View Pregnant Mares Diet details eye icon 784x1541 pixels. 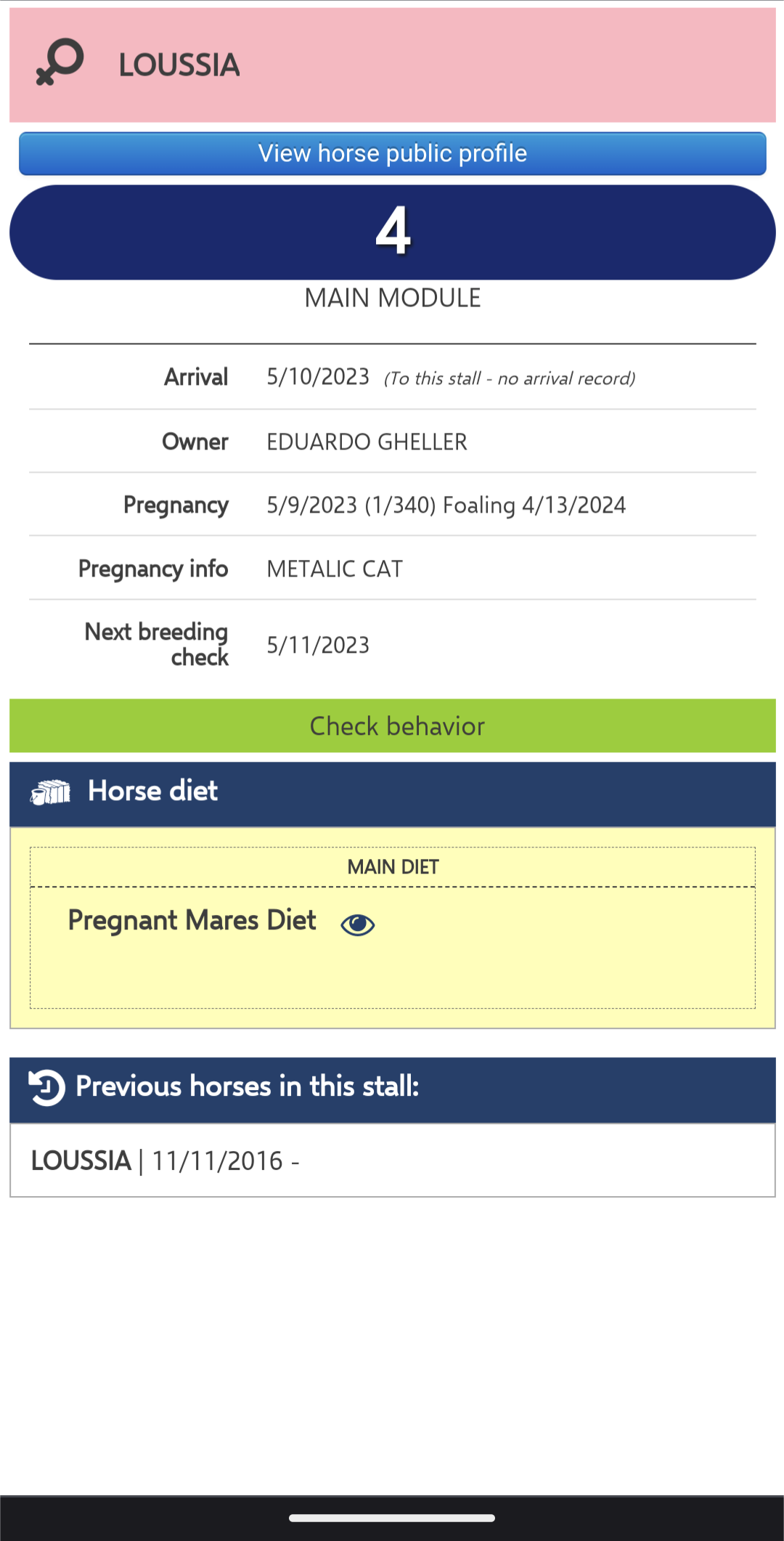click(358, 924)
